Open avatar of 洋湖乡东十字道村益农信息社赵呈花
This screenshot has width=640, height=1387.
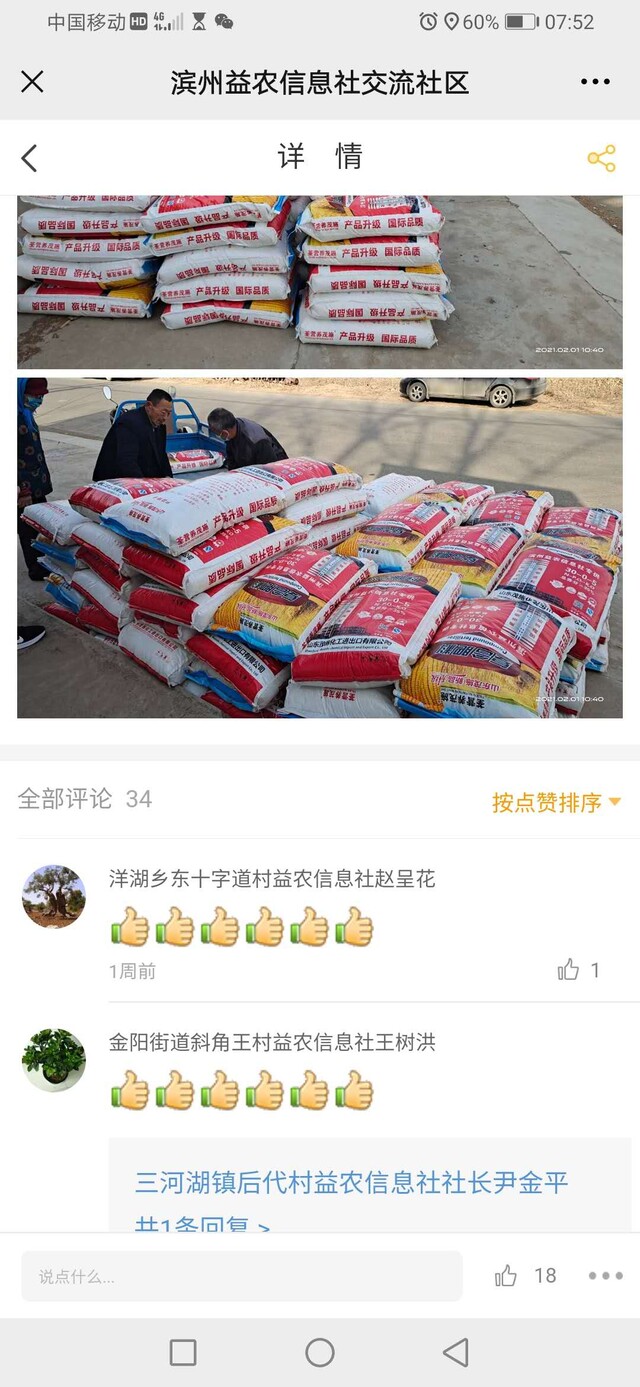tap(54, 897)
